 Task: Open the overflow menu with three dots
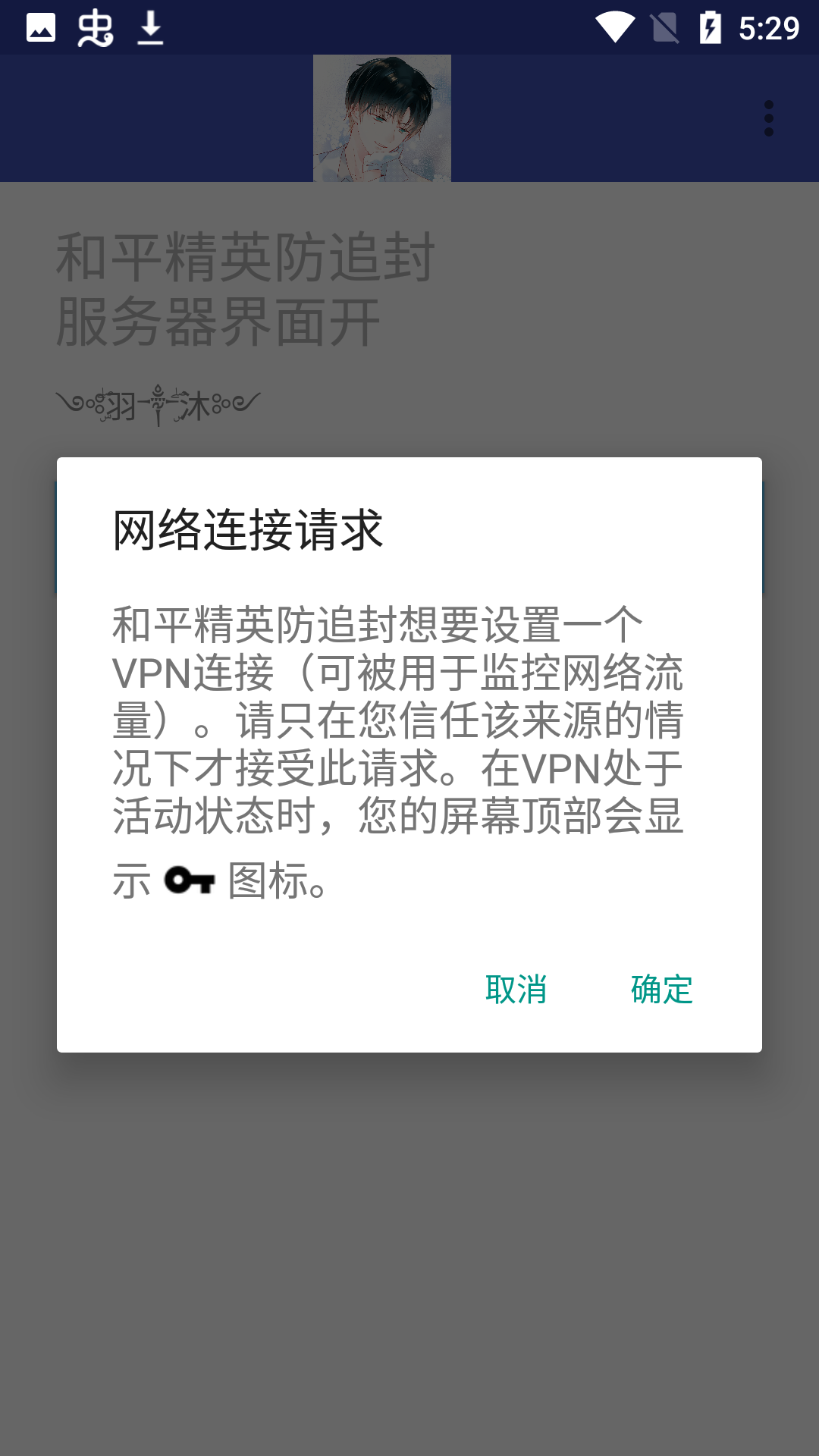(770, 118)
